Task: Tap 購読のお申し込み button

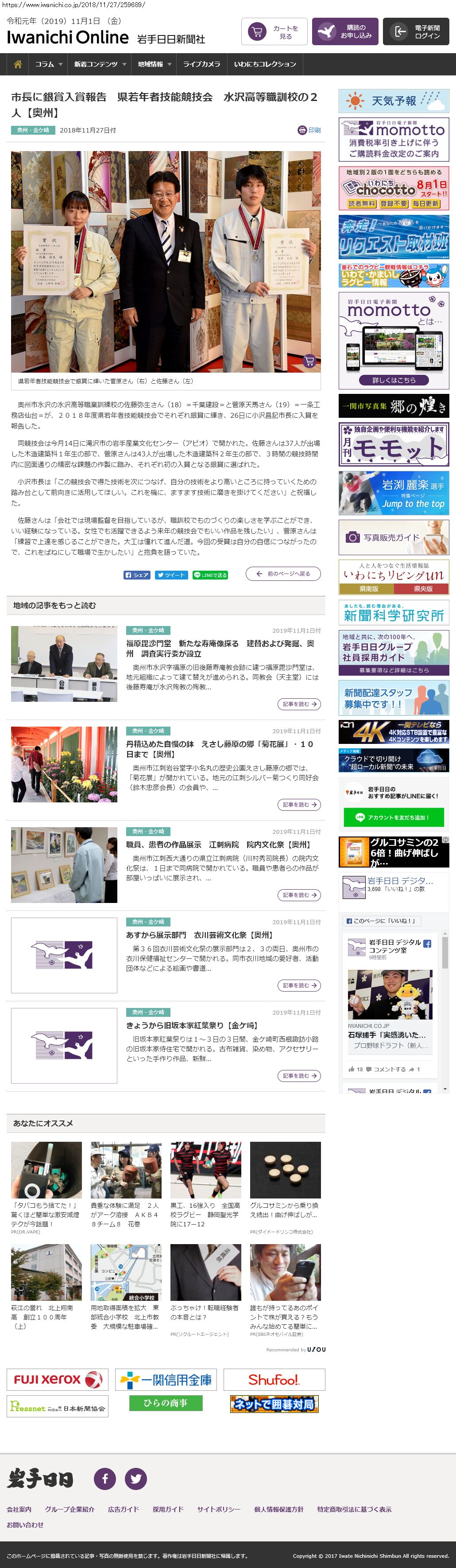Action: click(x=345, y=31)
